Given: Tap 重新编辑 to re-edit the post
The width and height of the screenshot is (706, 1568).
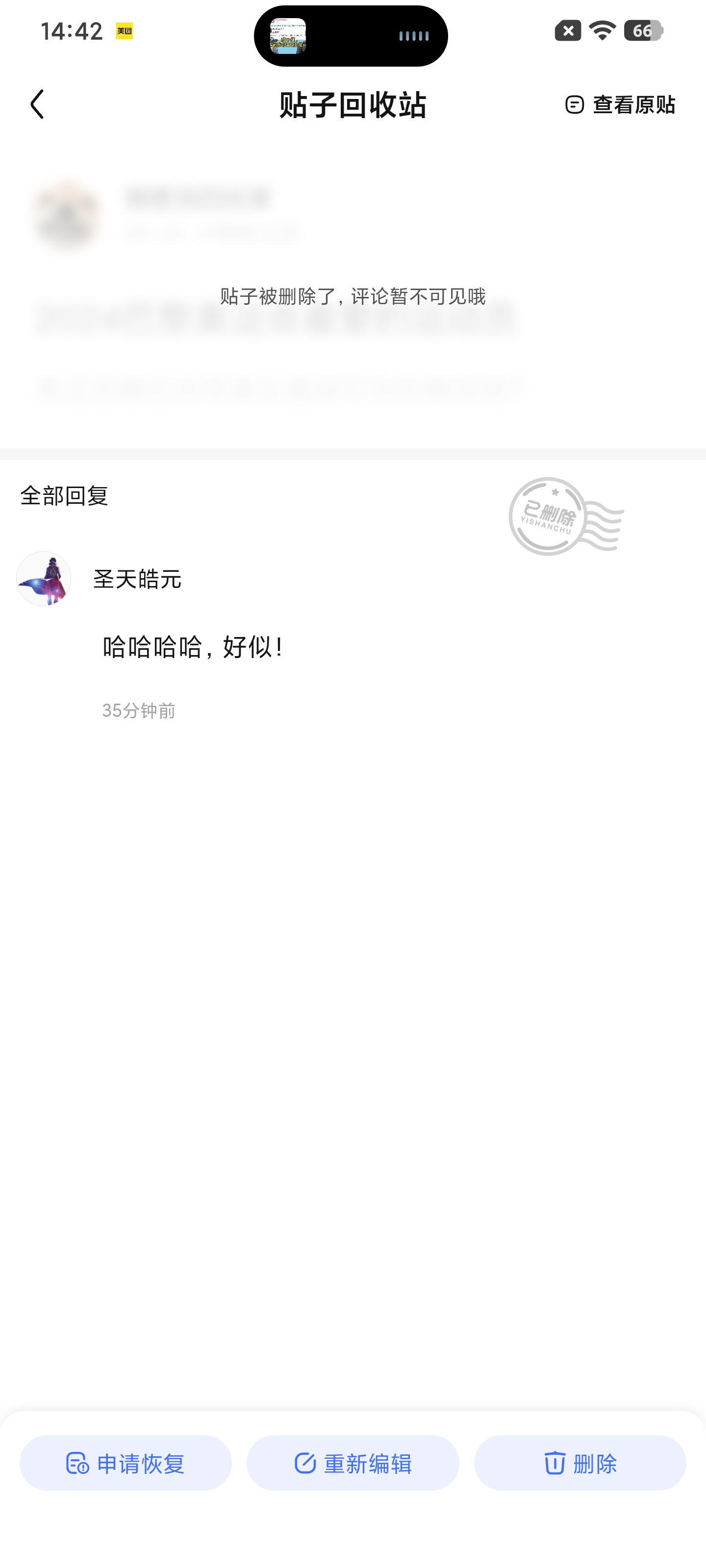Looking at the screenshot, I should tap(353, 1463).
